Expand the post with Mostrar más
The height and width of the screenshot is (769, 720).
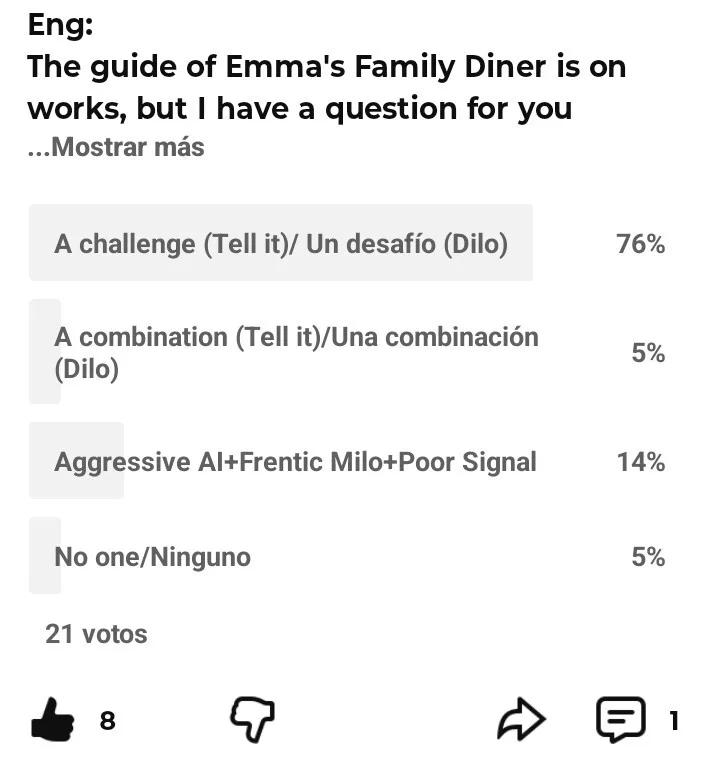coord(116,147)
